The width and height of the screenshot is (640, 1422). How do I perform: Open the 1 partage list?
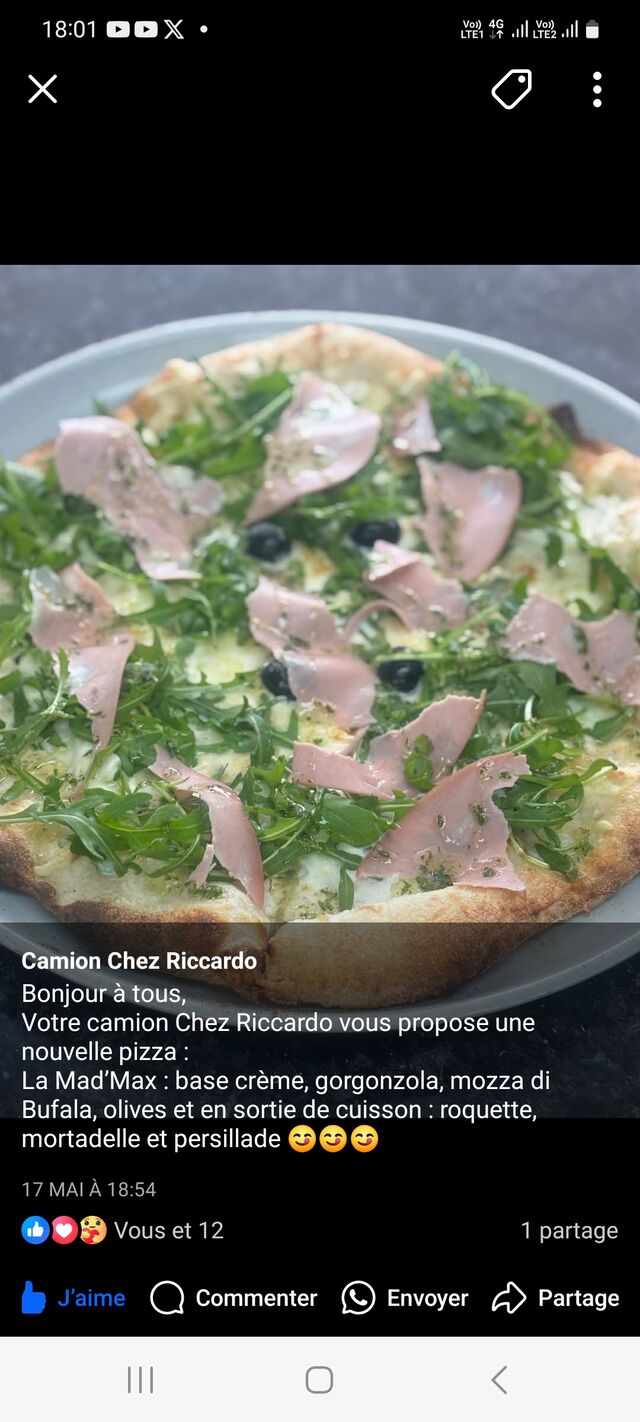[x=569, y=1230]
